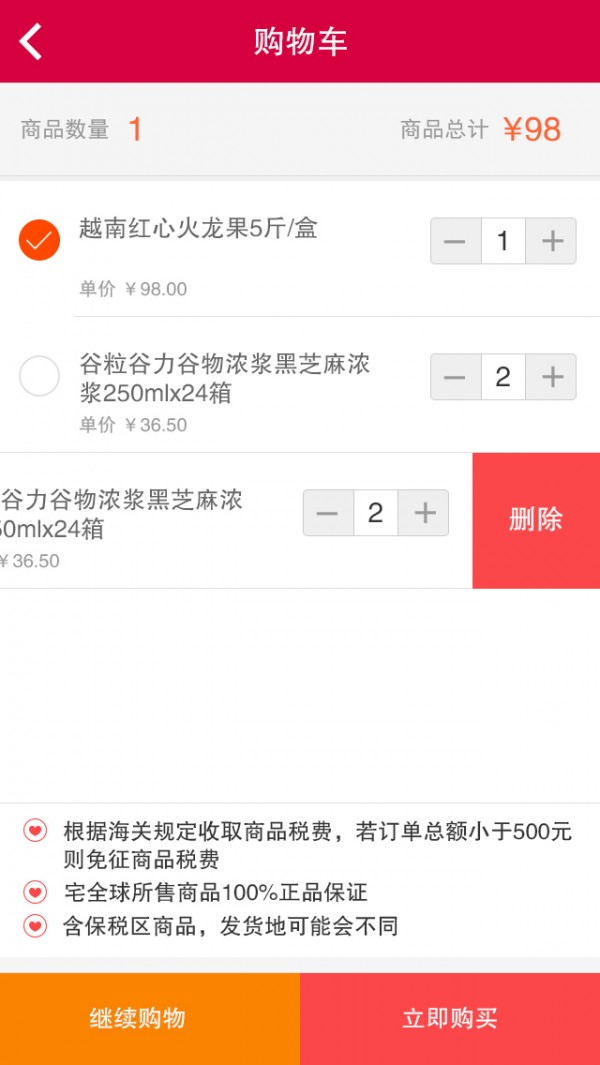Reduce quantity of 谷粒谷力 item beside the checkbox
This screenshot has width=600, height=1065.
pyautogui.click(x=455, y=377)
